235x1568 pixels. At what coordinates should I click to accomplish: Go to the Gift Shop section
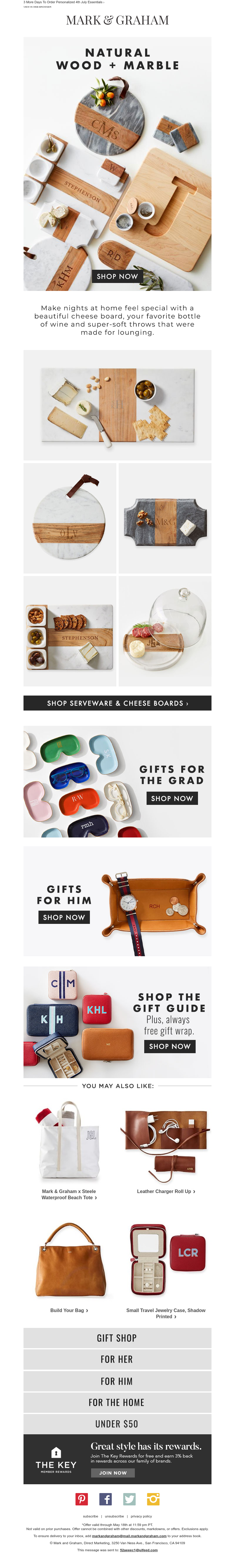[x=117, y=1338]
